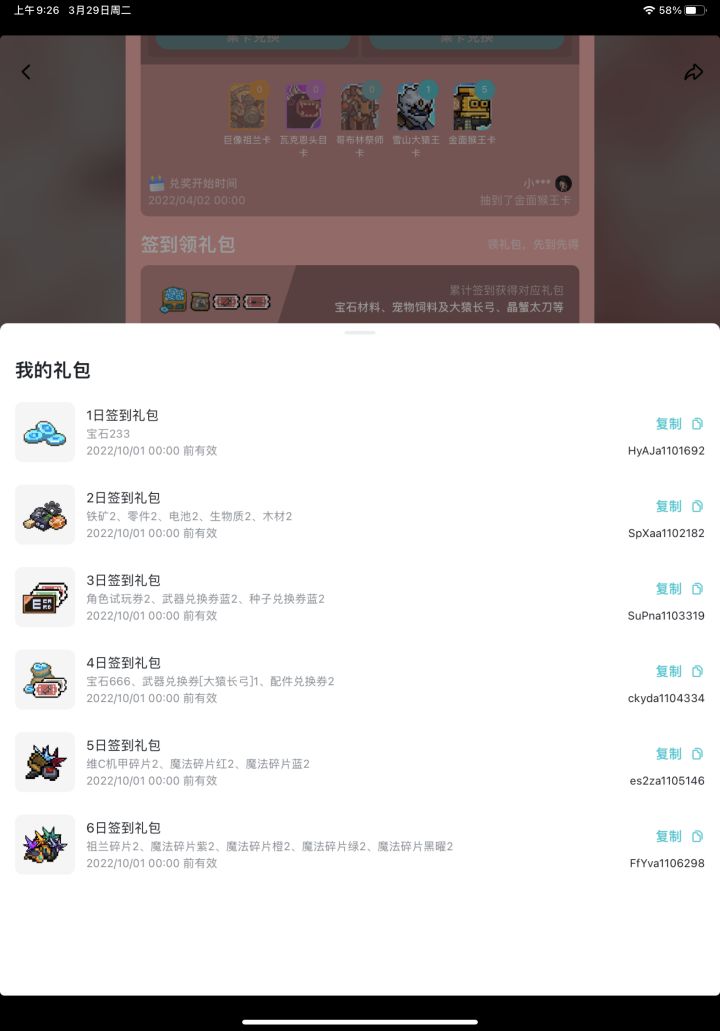Viewport: 720px width, 1031px height.
Task: Tap the copy icon beside code HyAJa1101692
Action: [697, 423]
